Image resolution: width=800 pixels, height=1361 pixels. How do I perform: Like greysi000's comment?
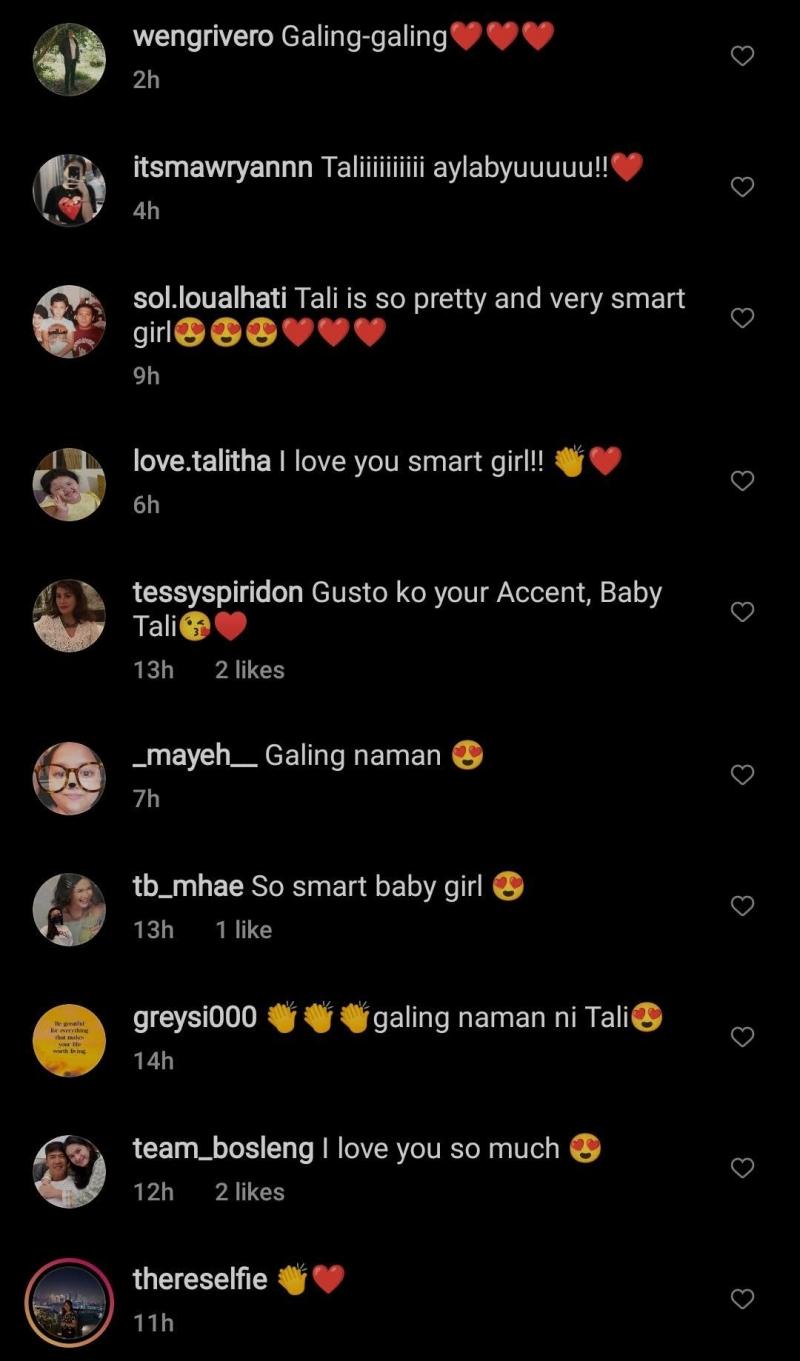(x=742, y=1037)
